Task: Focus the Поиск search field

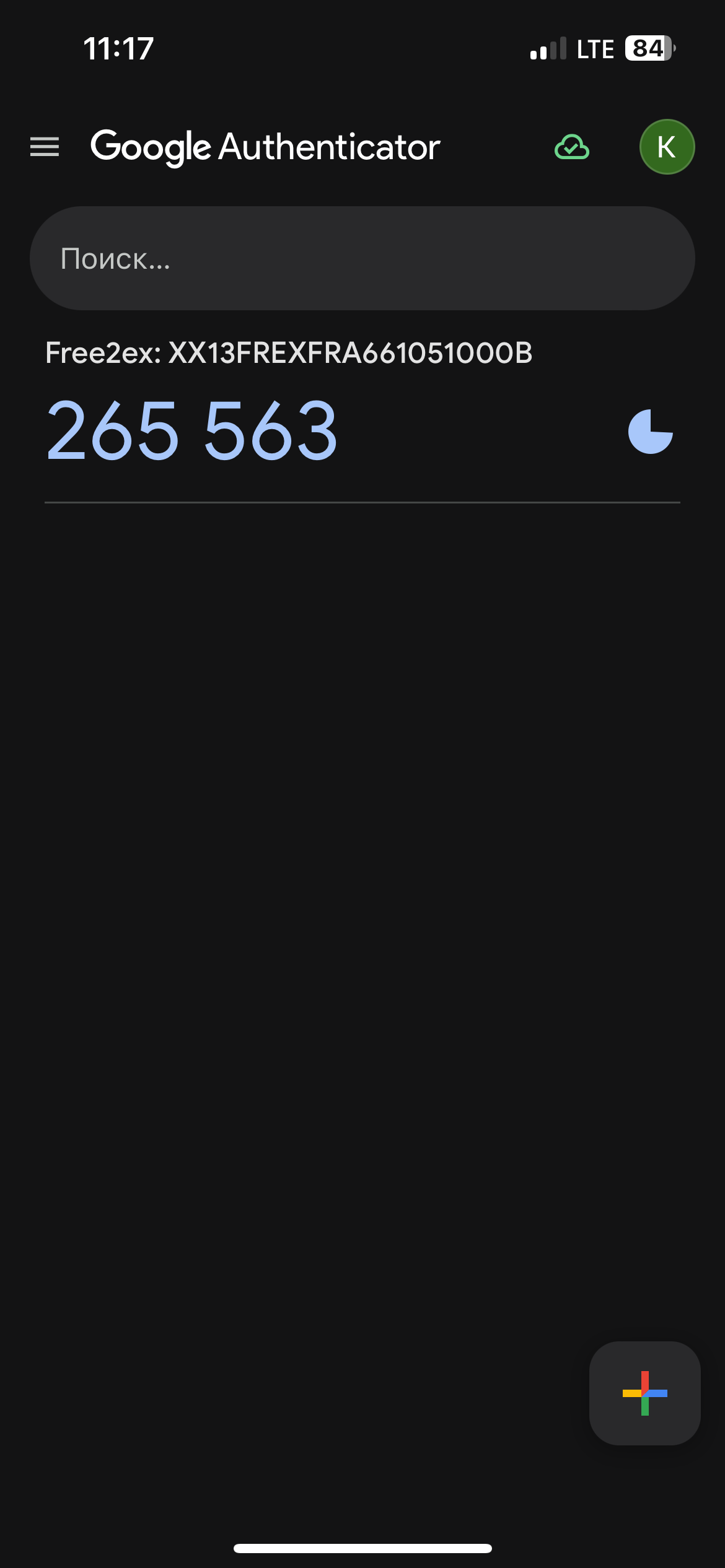Action: (x=362, y=258)
